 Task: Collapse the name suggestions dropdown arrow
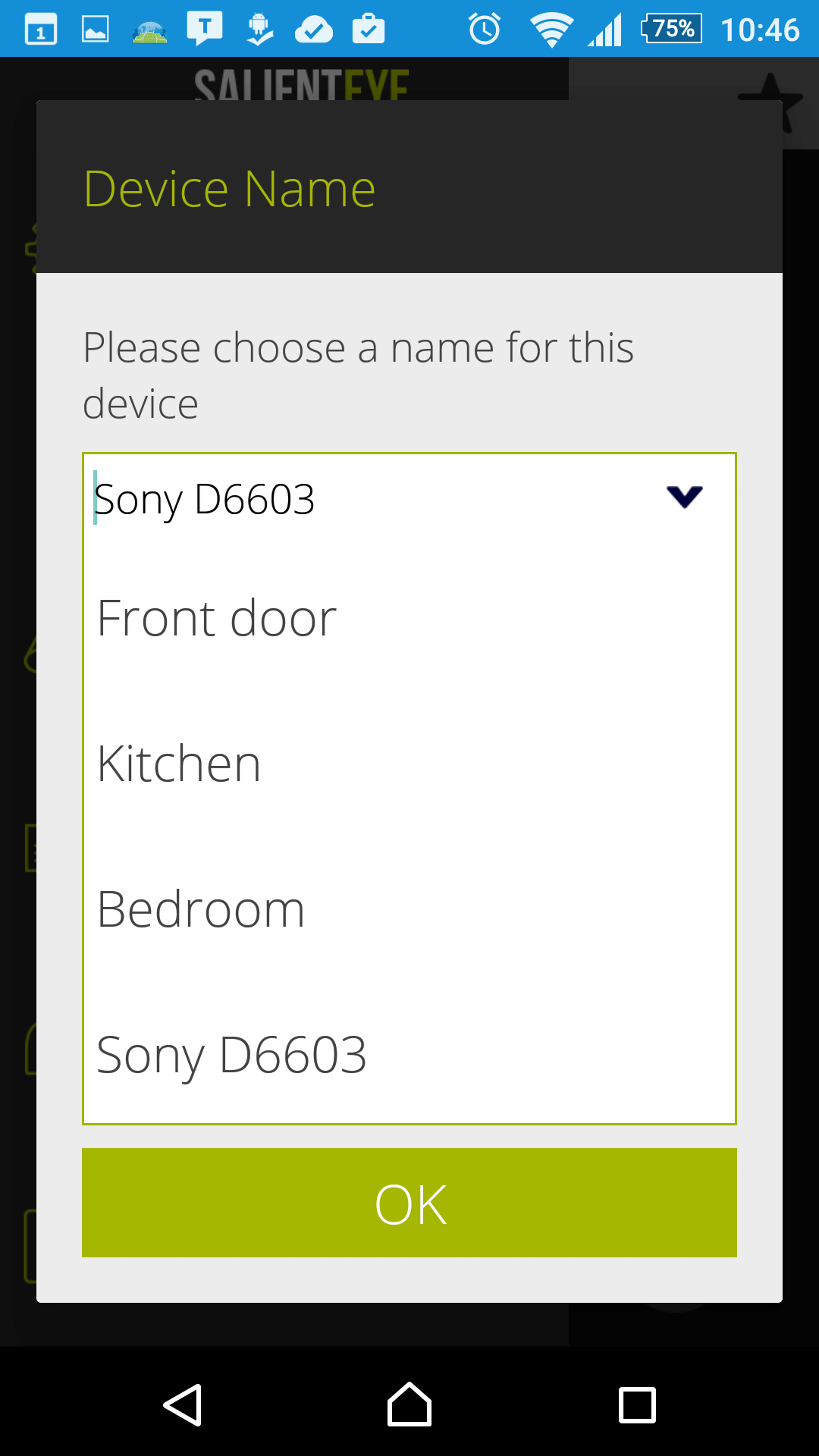tap(685, 497)
